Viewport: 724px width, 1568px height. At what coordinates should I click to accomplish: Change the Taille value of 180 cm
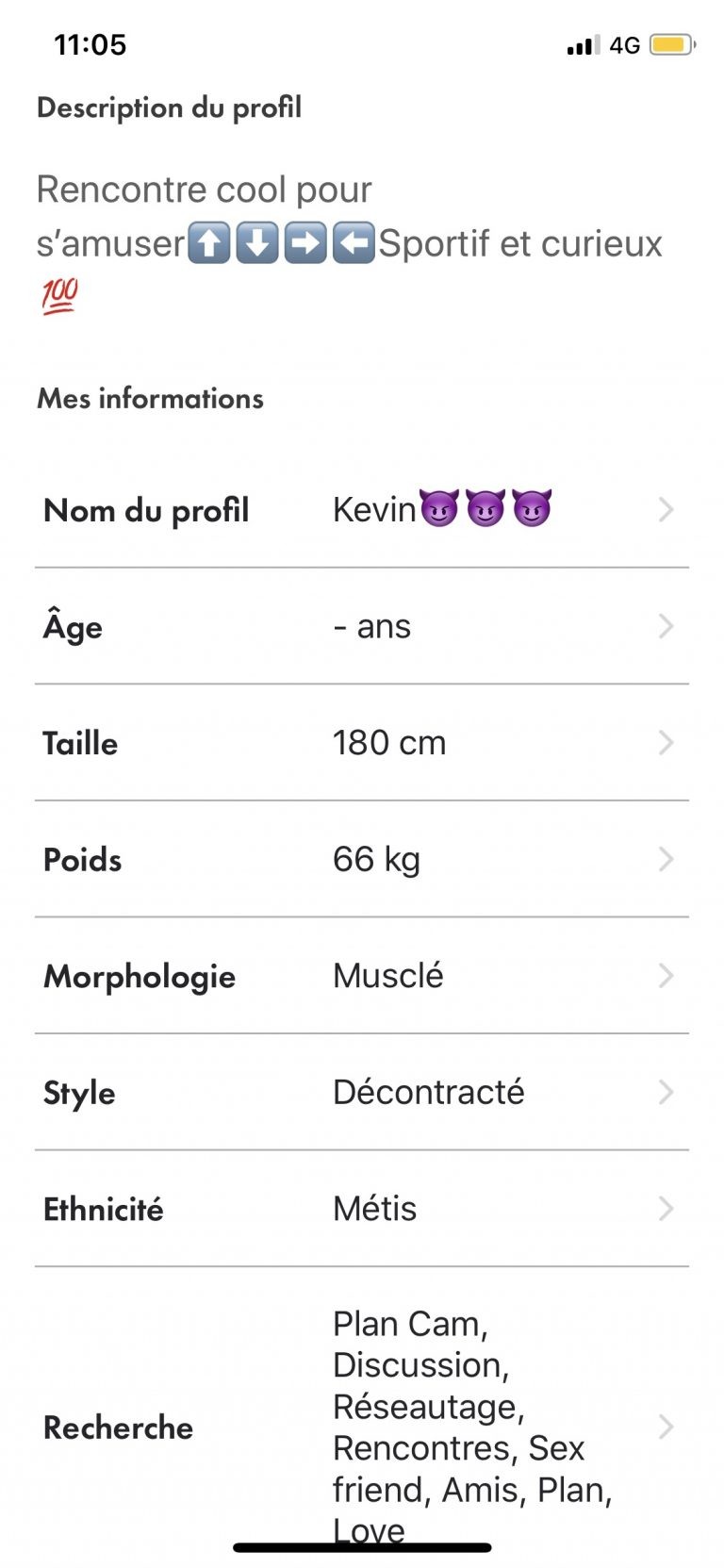click(362, 743)
